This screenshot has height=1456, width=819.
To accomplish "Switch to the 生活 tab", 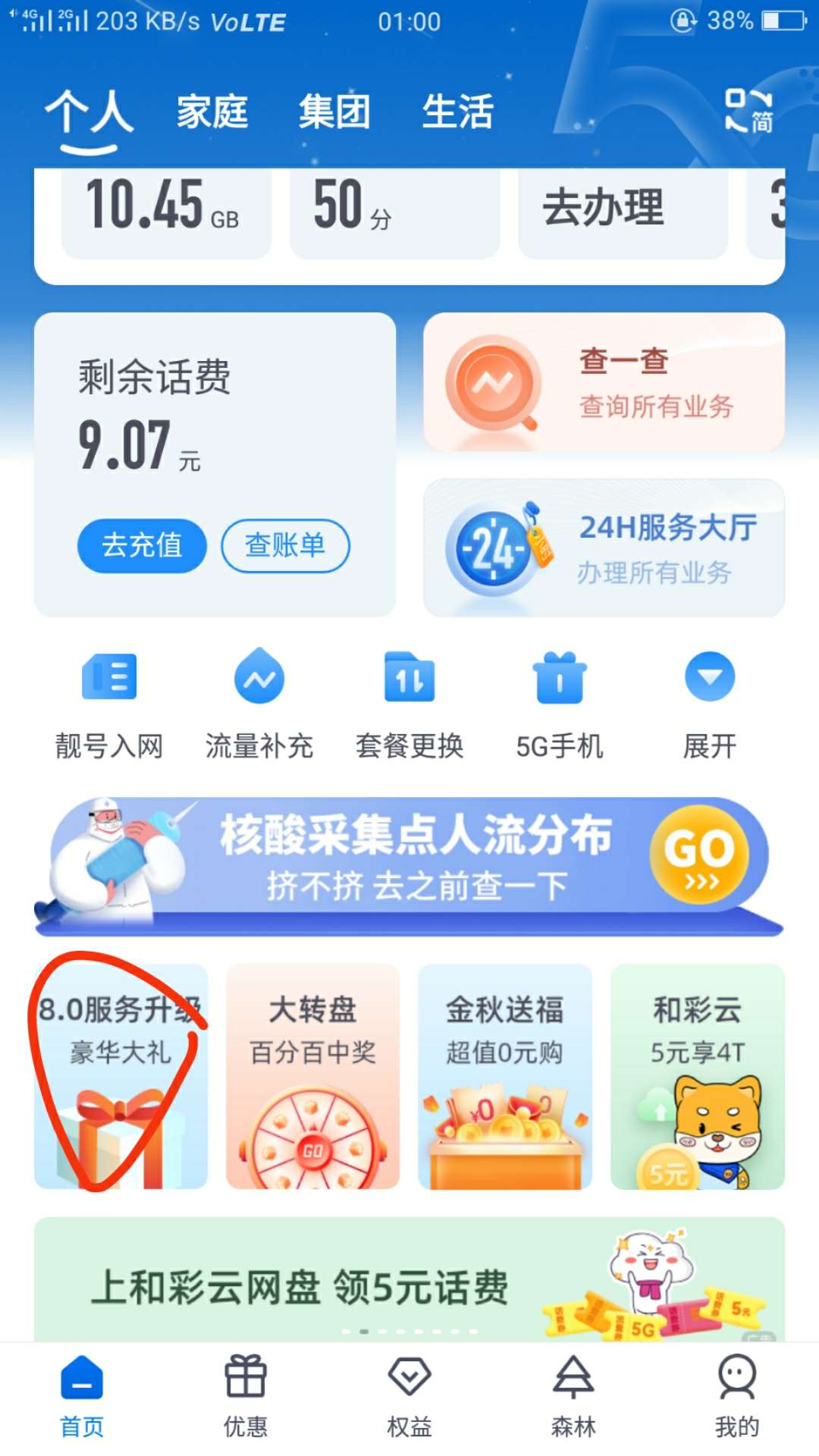I will click(x=457, y=112).
